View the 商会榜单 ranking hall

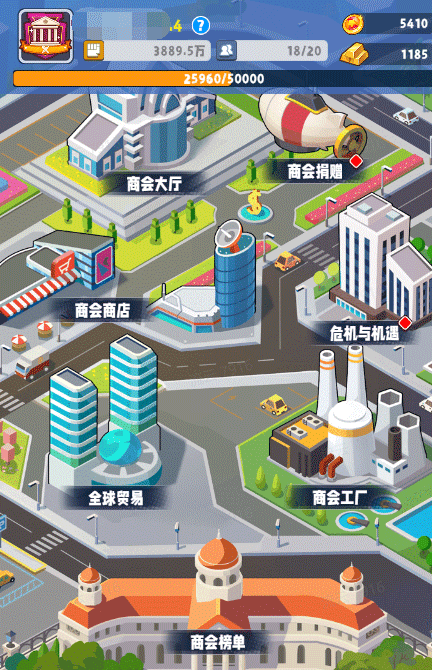click(219, 607)
